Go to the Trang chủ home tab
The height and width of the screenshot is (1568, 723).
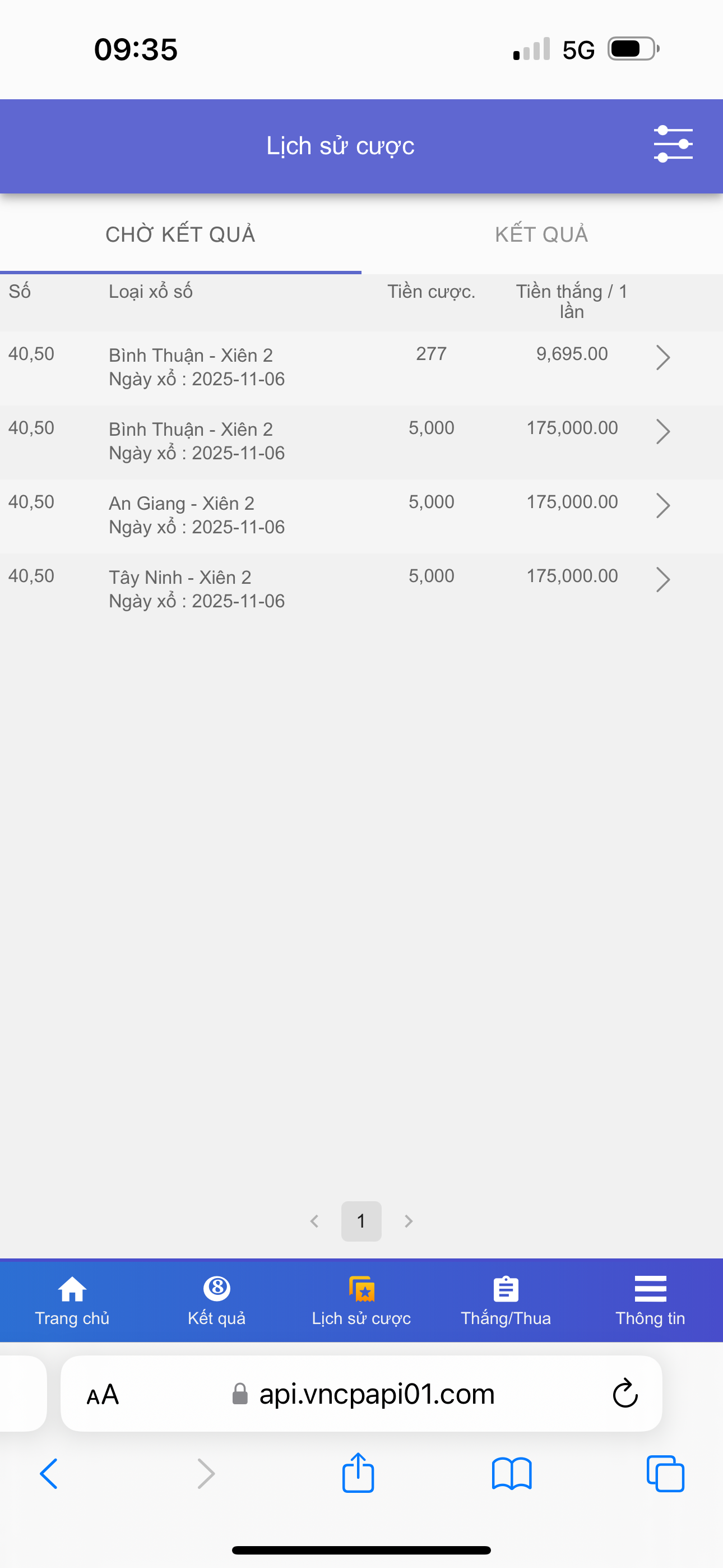pyautogui.click(x=72, y=1300)
